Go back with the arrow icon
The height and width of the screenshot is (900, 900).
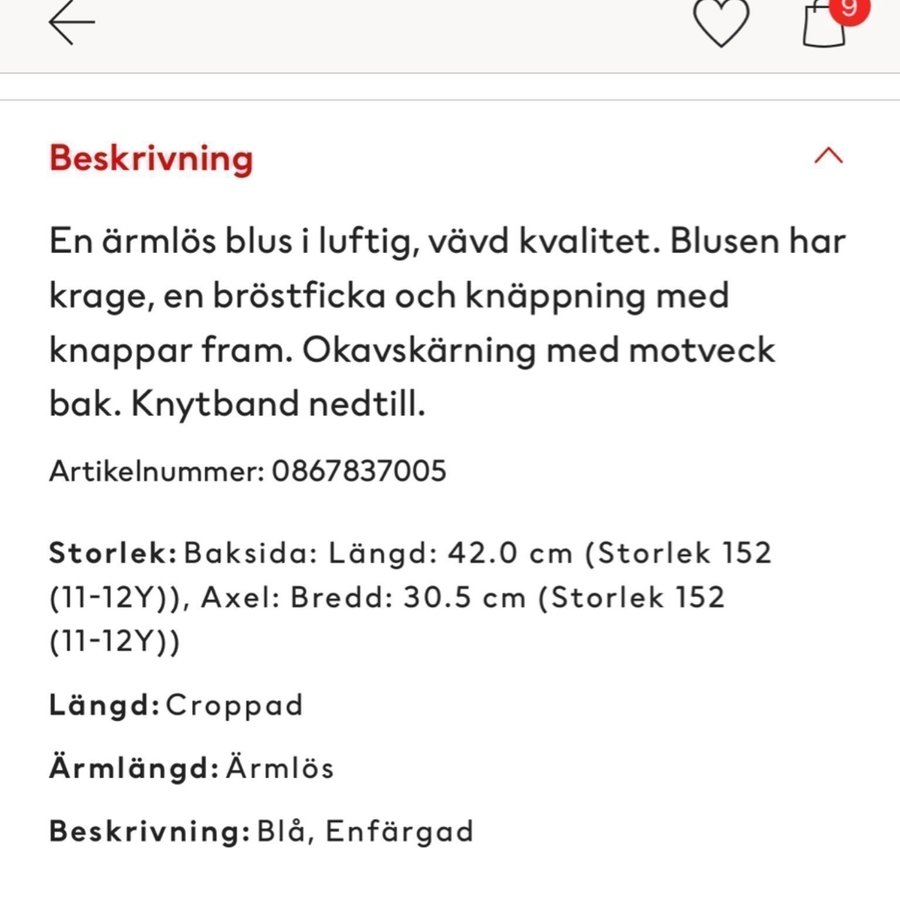71,23
